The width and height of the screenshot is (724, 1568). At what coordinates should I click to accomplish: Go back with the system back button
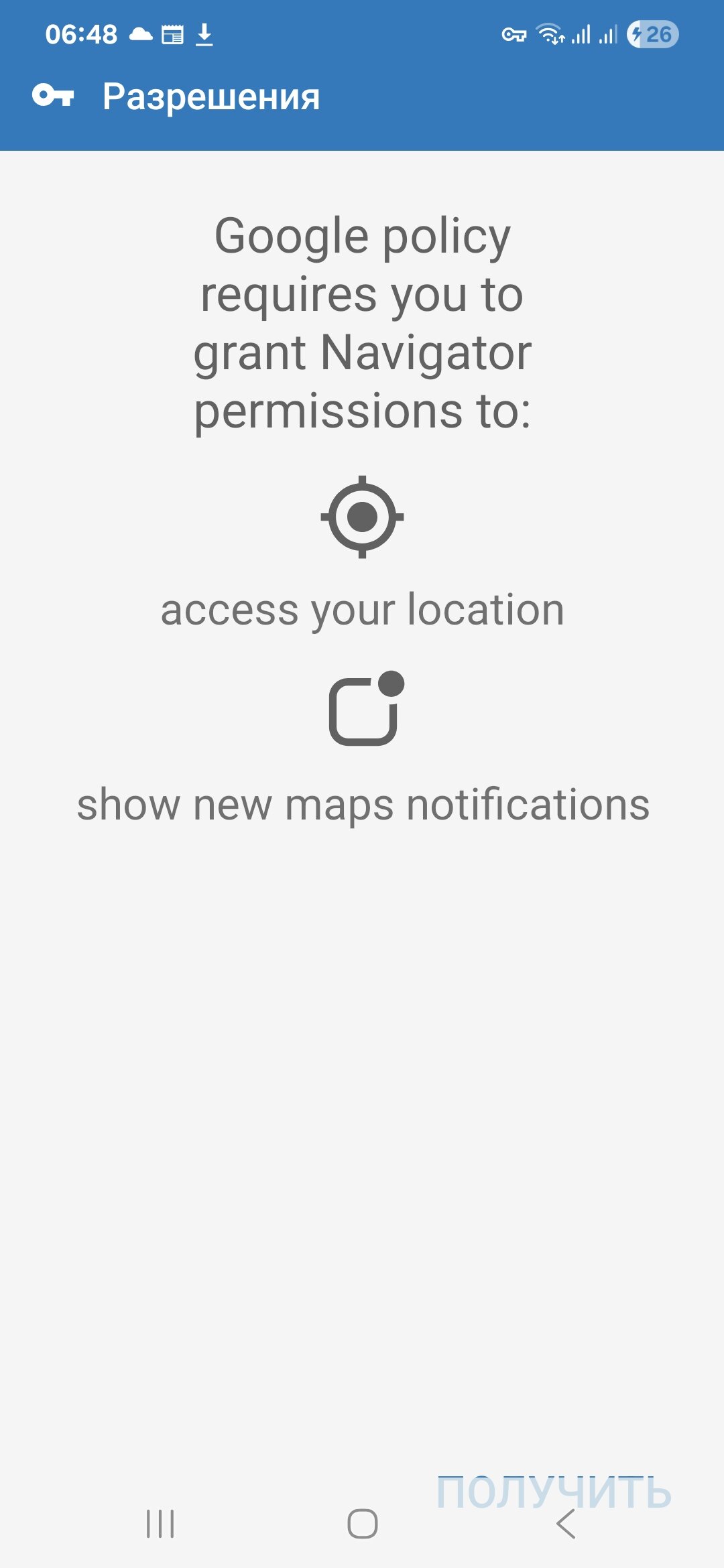coord(566,1525)
